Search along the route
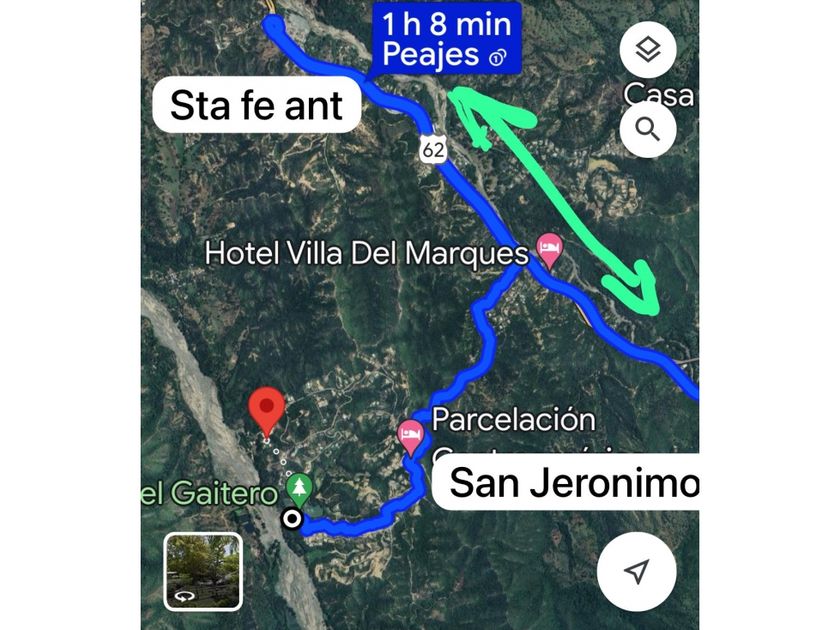Viewport: 840px width, 630px height. 648,129
